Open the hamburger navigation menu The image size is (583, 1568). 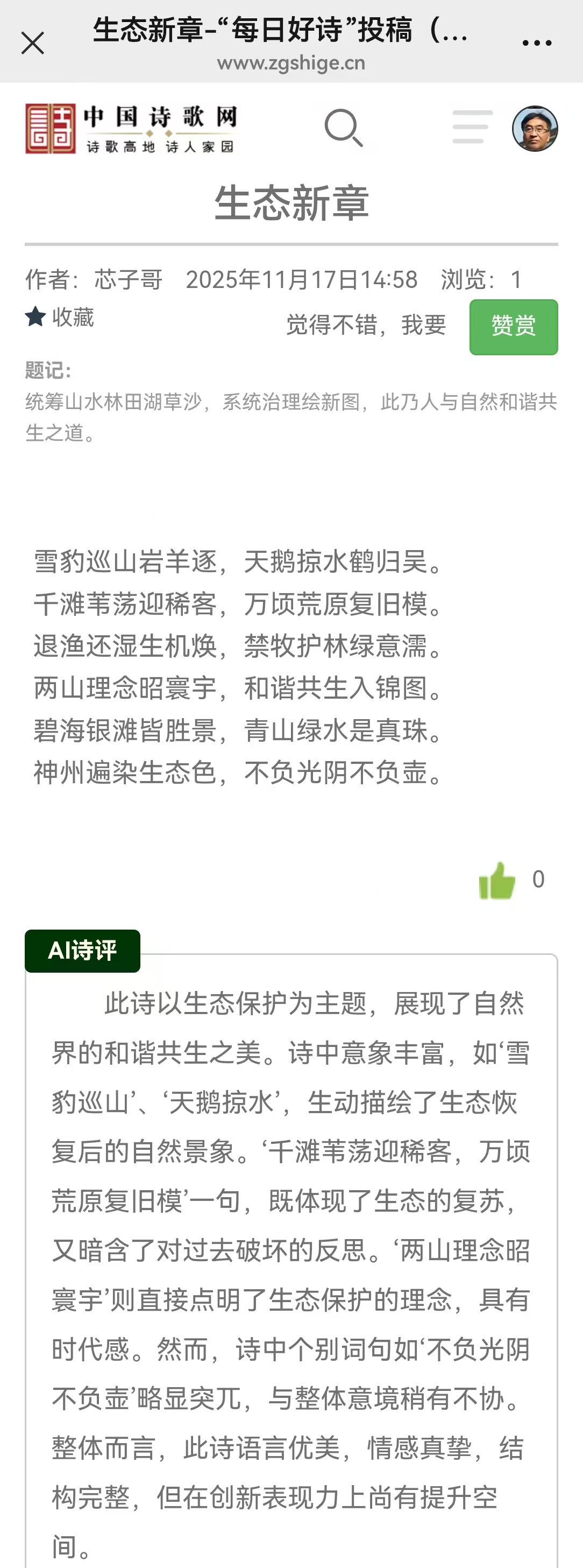(472, 127)
